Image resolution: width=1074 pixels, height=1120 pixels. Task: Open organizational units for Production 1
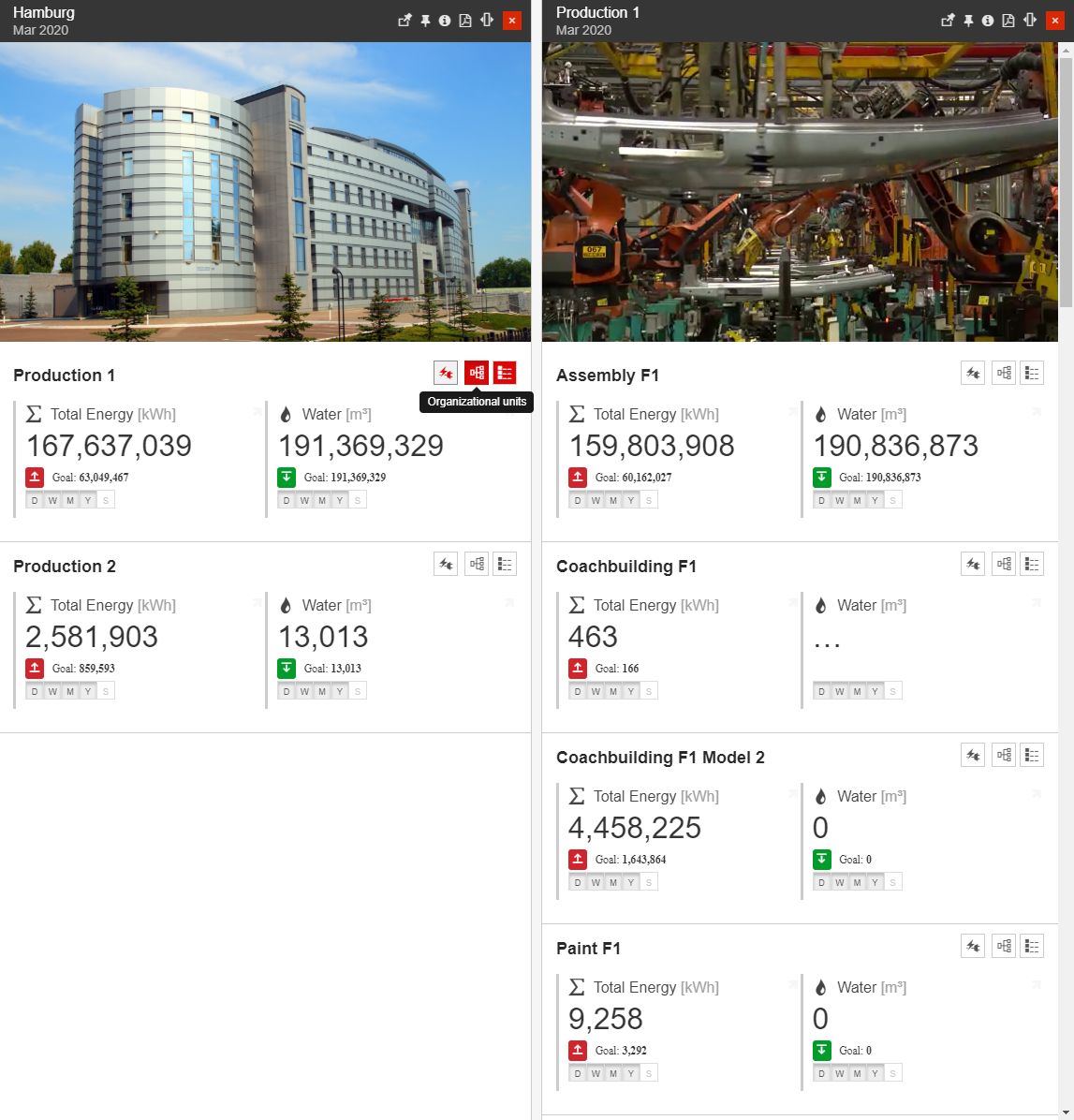[x=477, y=373]
